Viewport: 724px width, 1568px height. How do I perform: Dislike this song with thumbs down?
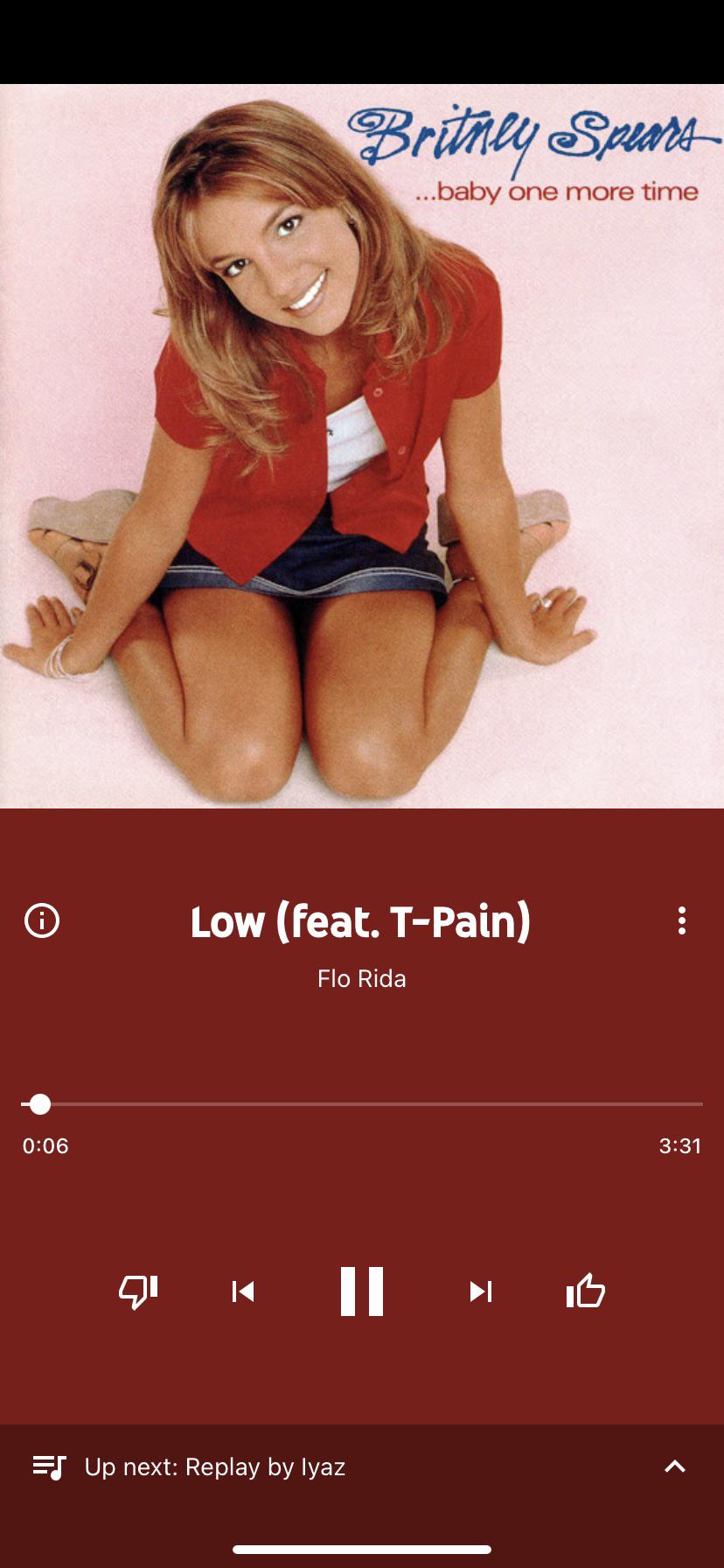click(138, 1291)
